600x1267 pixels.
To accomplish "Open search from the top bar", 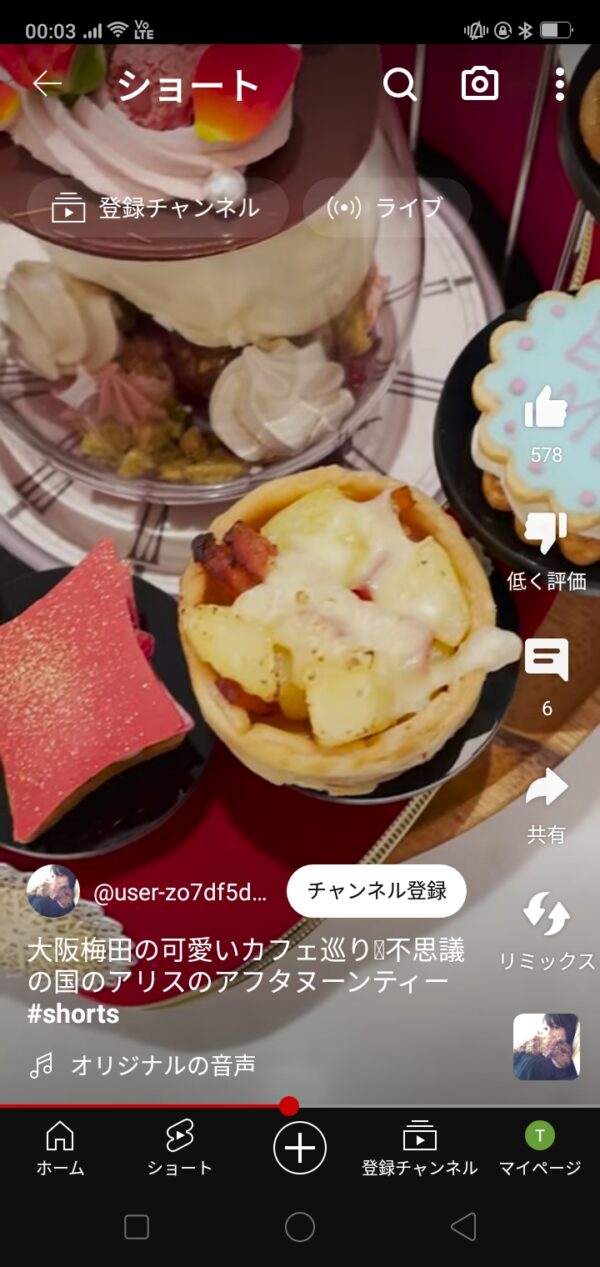I will (x=400, y=85).
